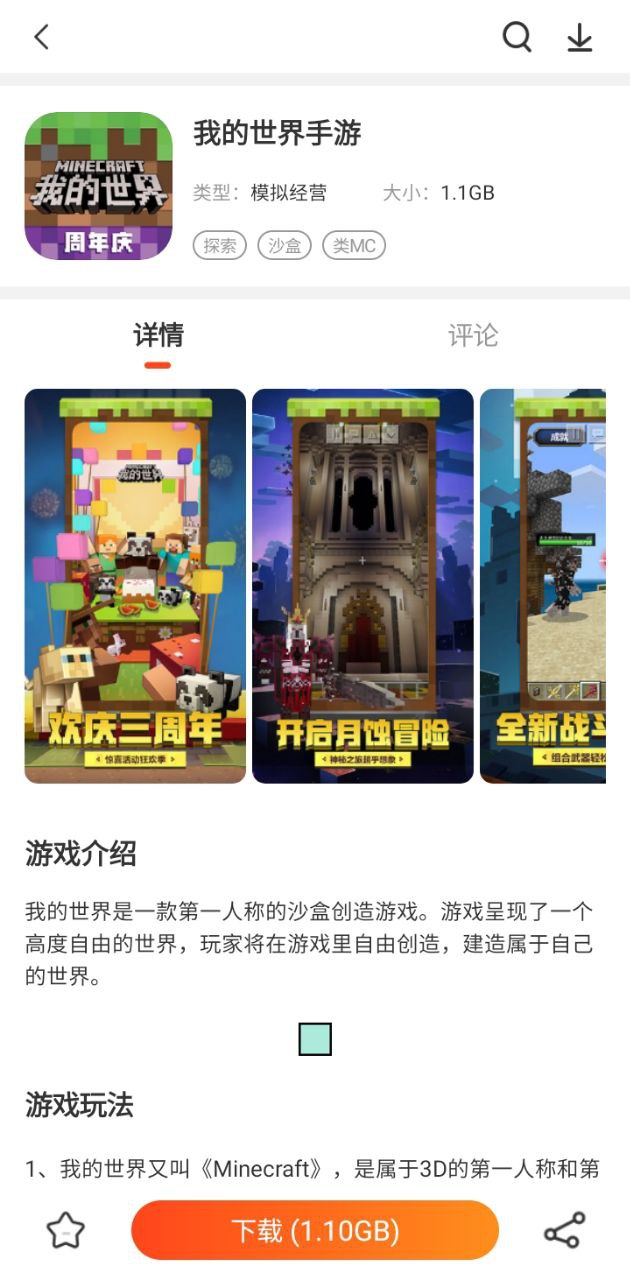Open search with the magnifier icon
This screenshot has width=630, height=1280.
[517, 38]
